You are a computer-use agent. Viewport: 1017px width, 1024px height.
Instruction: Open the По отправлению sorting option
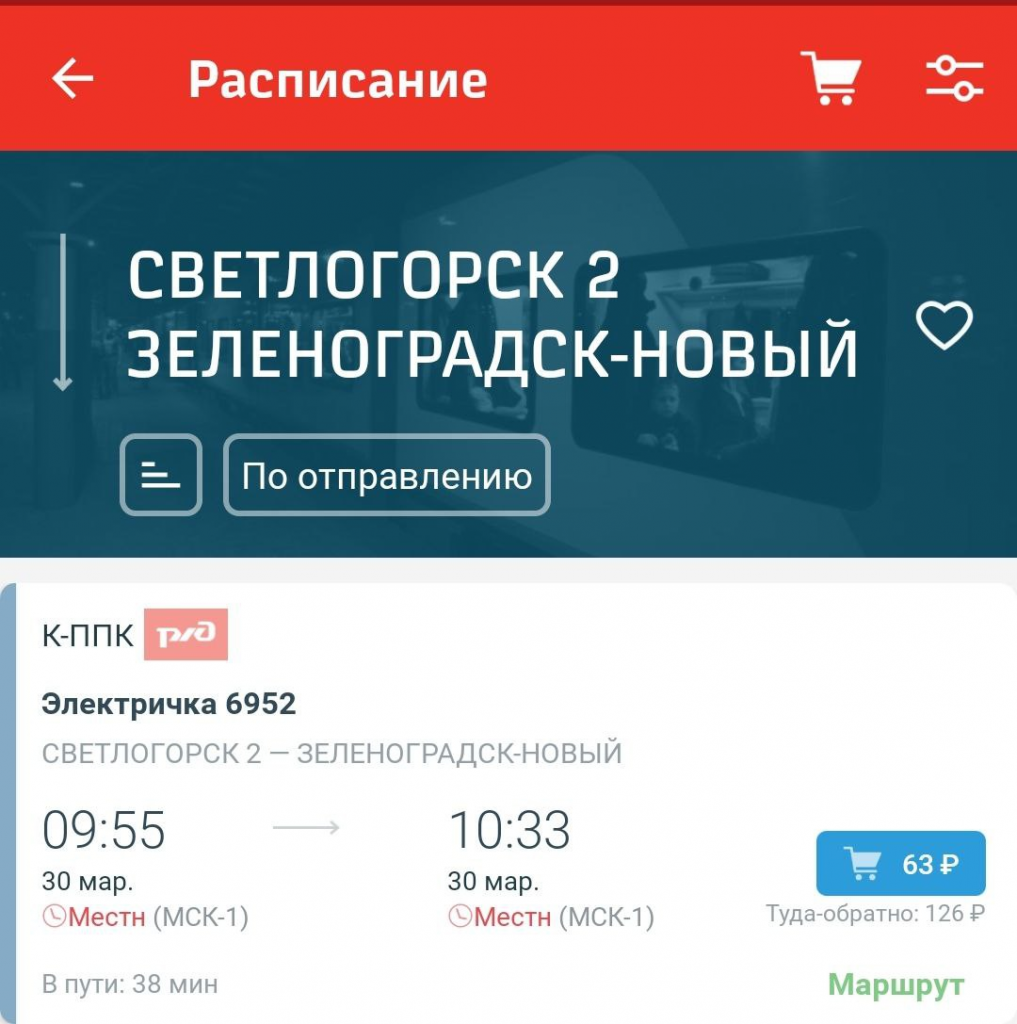[x=386, y=476]
